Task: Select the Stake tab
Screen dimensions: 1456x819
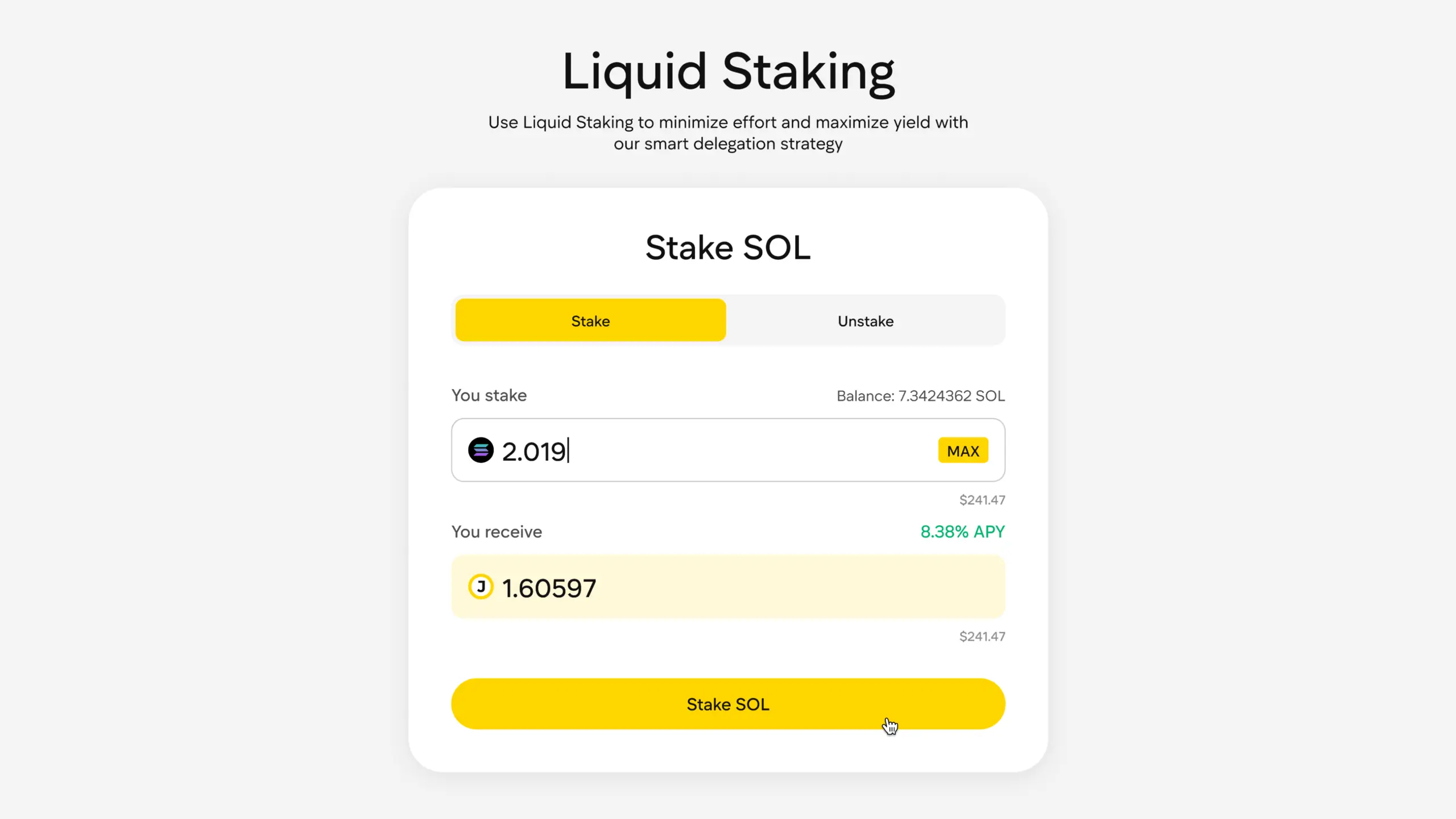Action: (590, 321)
